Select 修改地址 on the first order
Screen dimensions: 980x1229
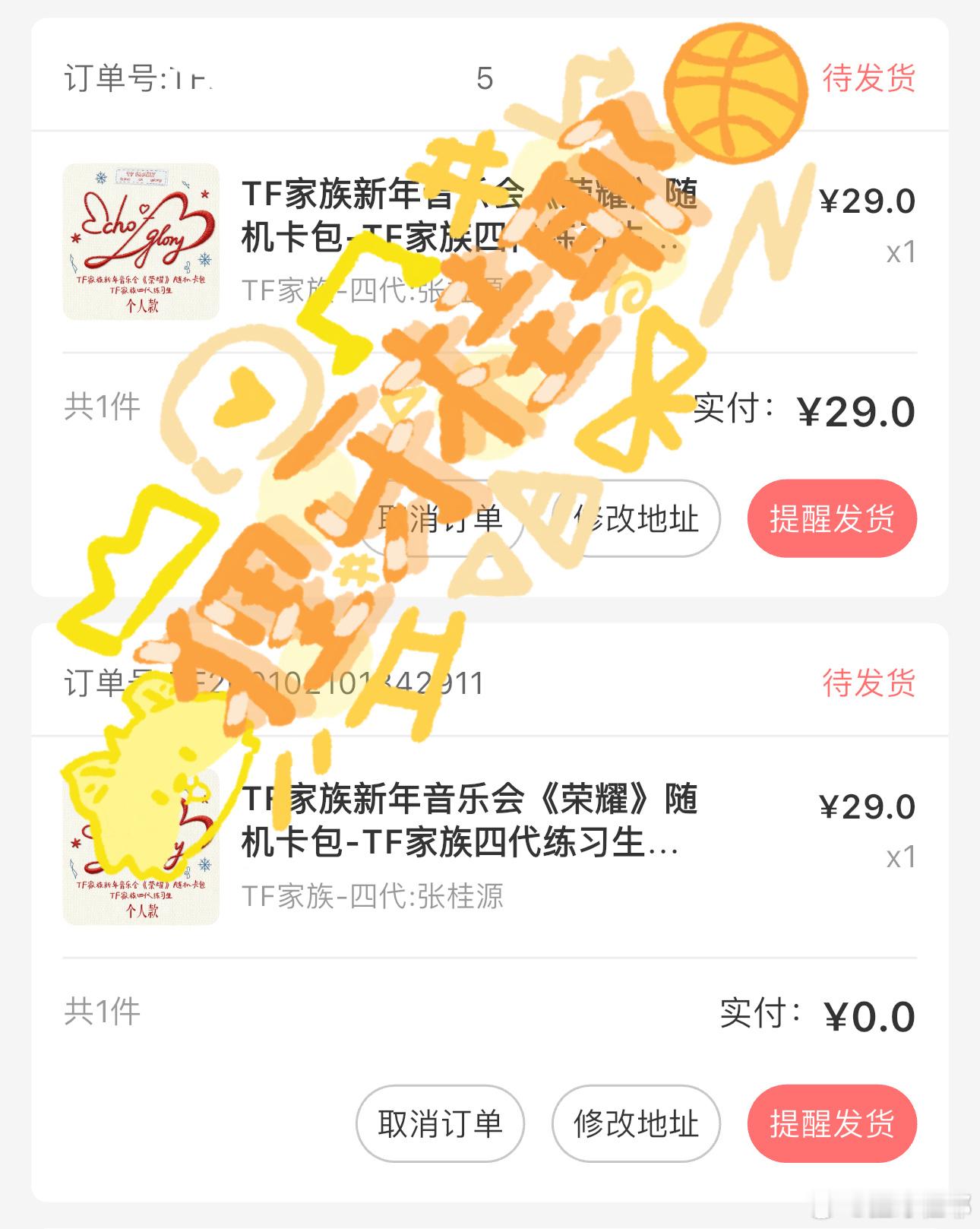coord(637,518)
